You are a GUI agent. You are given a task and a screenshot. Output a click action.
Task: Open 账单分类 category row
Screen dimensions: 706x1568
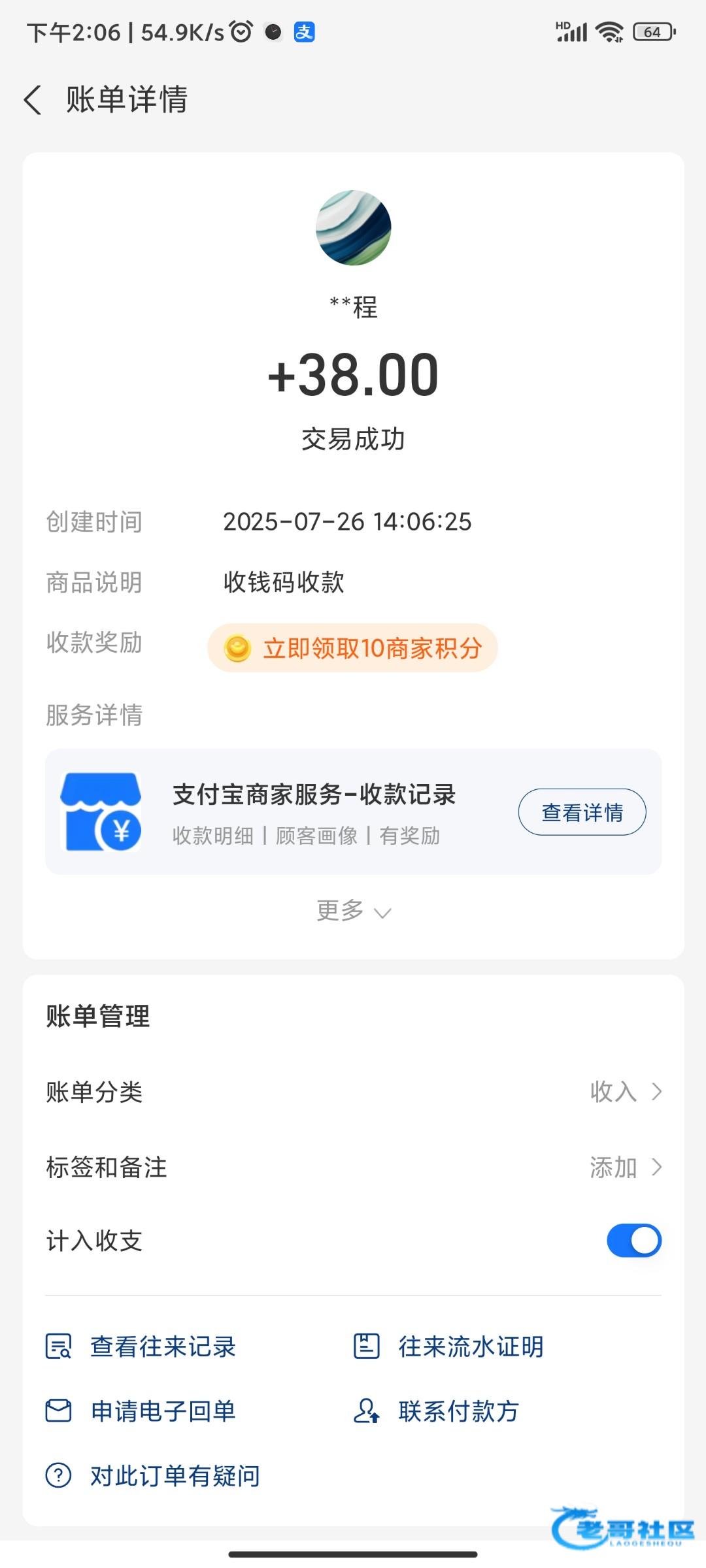(x=353, y=1092)
